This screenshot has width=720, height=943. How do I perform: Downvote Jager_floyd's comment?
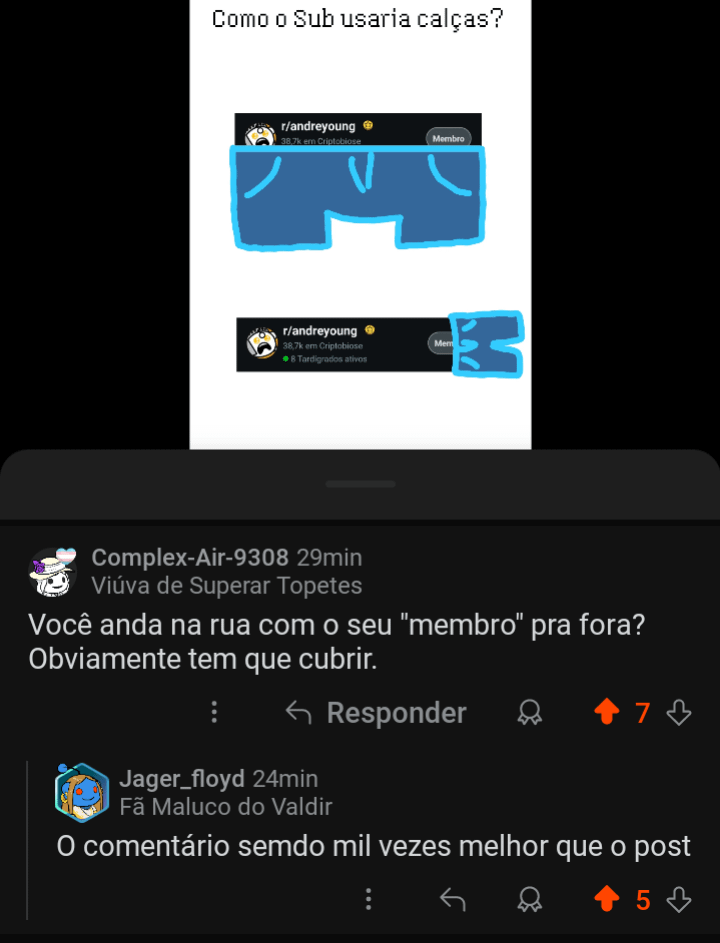pos(679,899)
